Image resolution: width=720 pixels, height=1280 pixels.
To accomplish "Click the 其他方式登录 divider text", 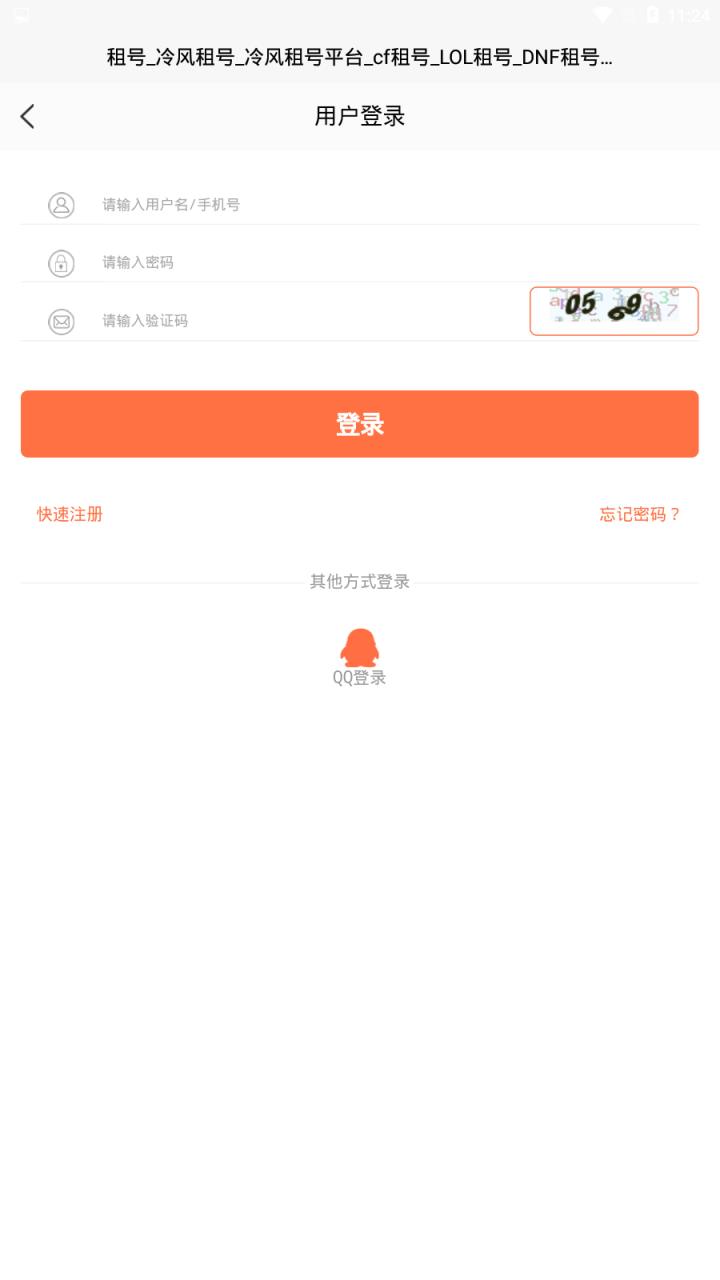I will [359, 582].
